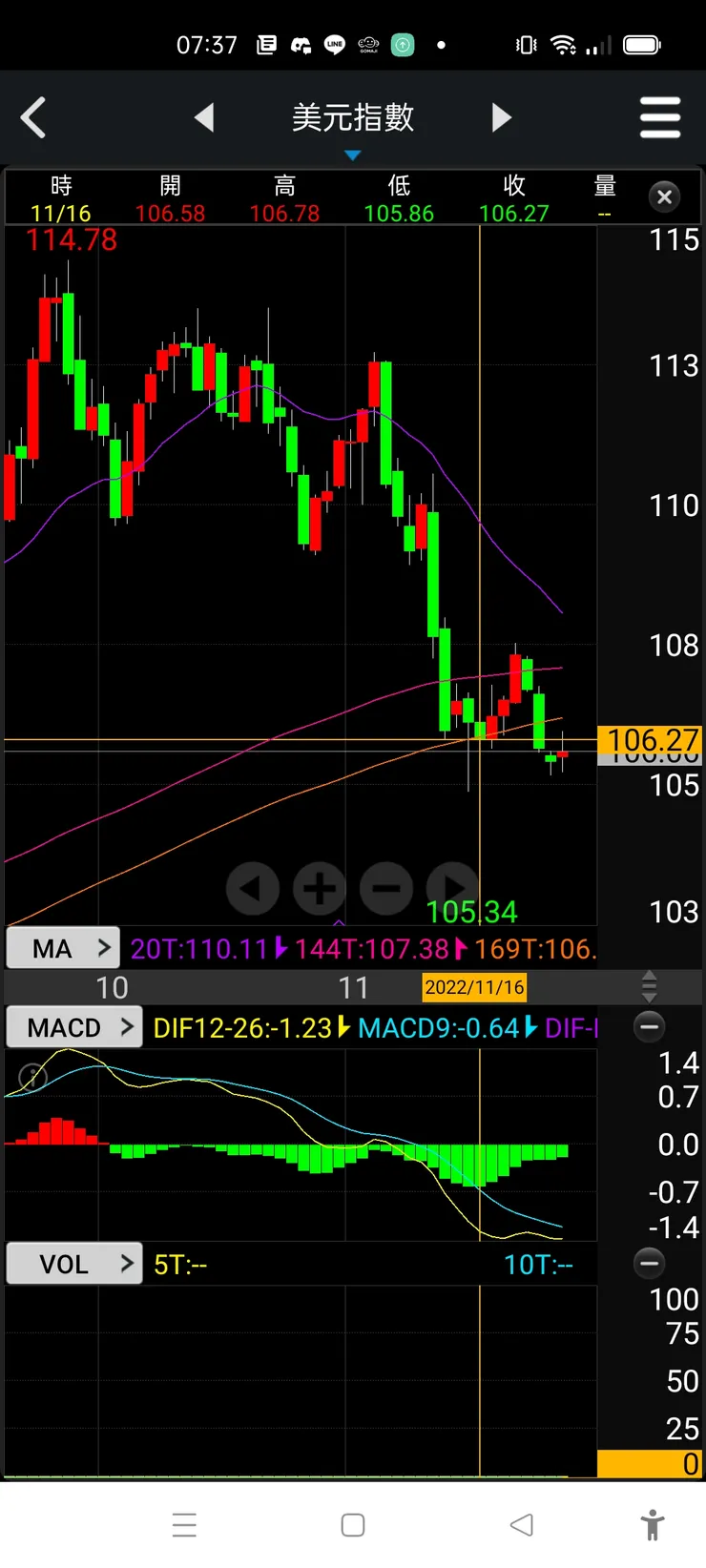Open the hamburger menu
The width and height of the screenshot is (706, 1568).
(x=659, y=118)
